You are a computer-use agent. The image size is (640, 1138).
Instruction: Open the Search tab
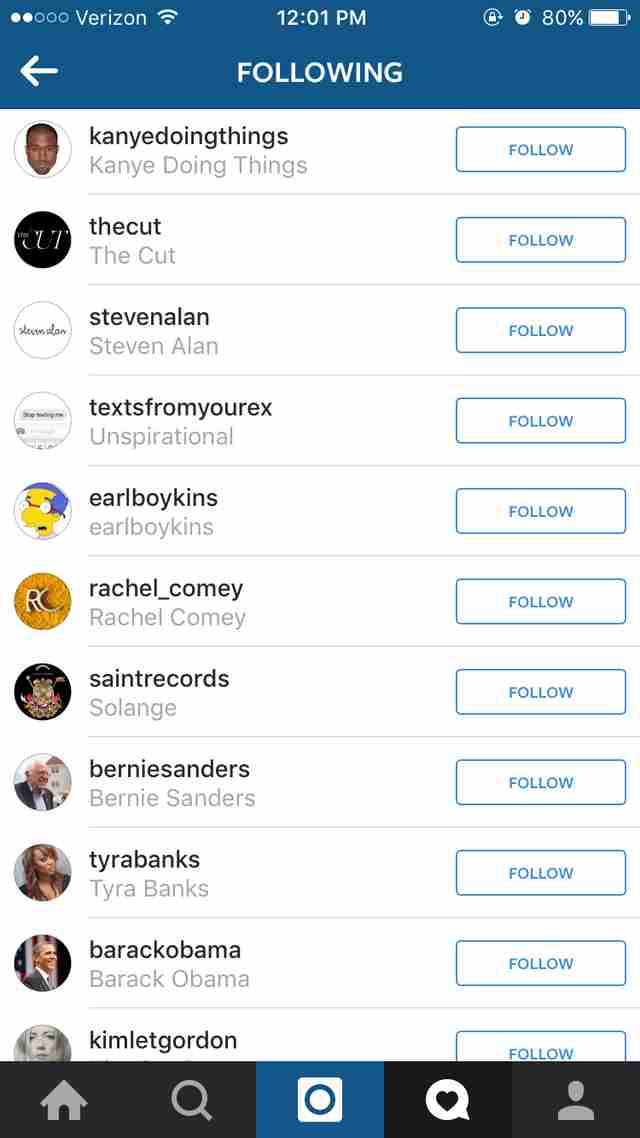click(x=192, y=1100)
